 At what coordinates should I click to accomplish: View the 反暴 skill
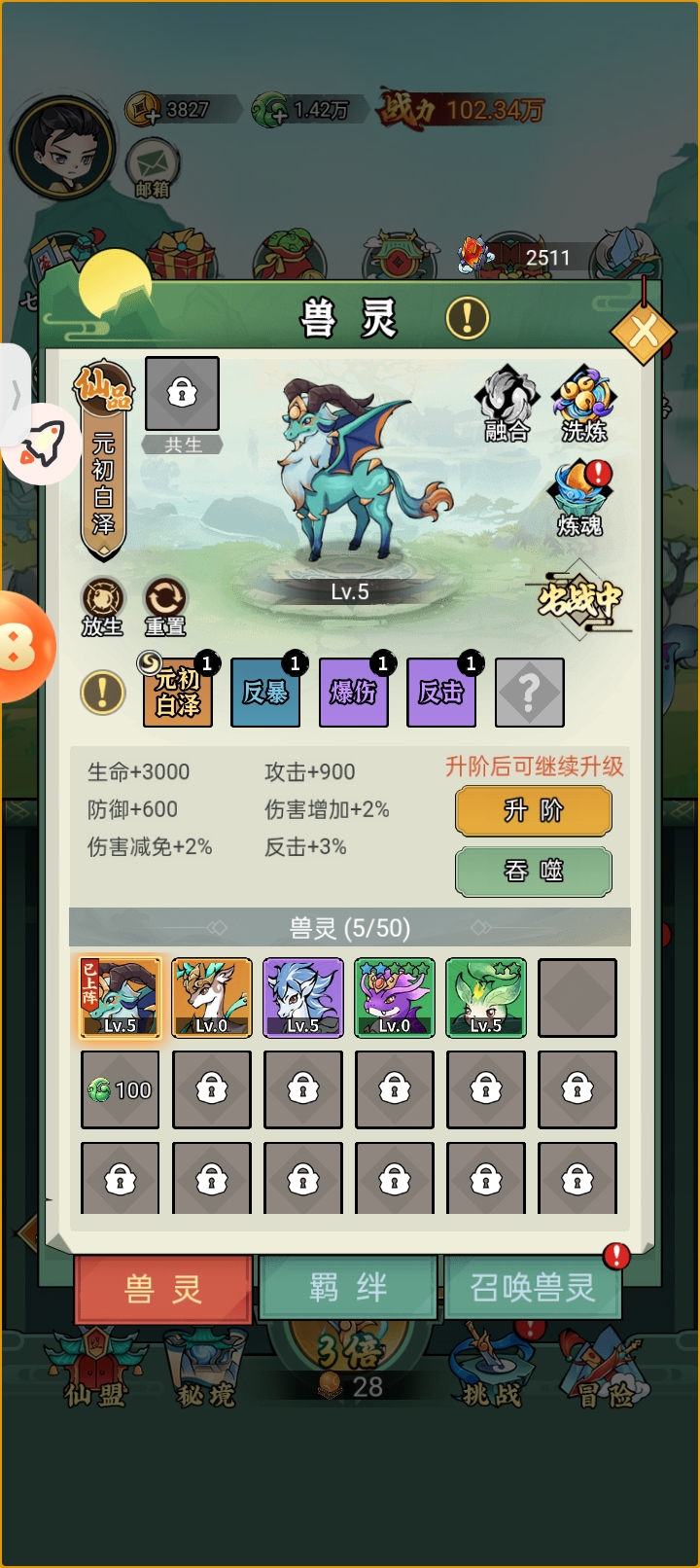click(x=265, y=692)
